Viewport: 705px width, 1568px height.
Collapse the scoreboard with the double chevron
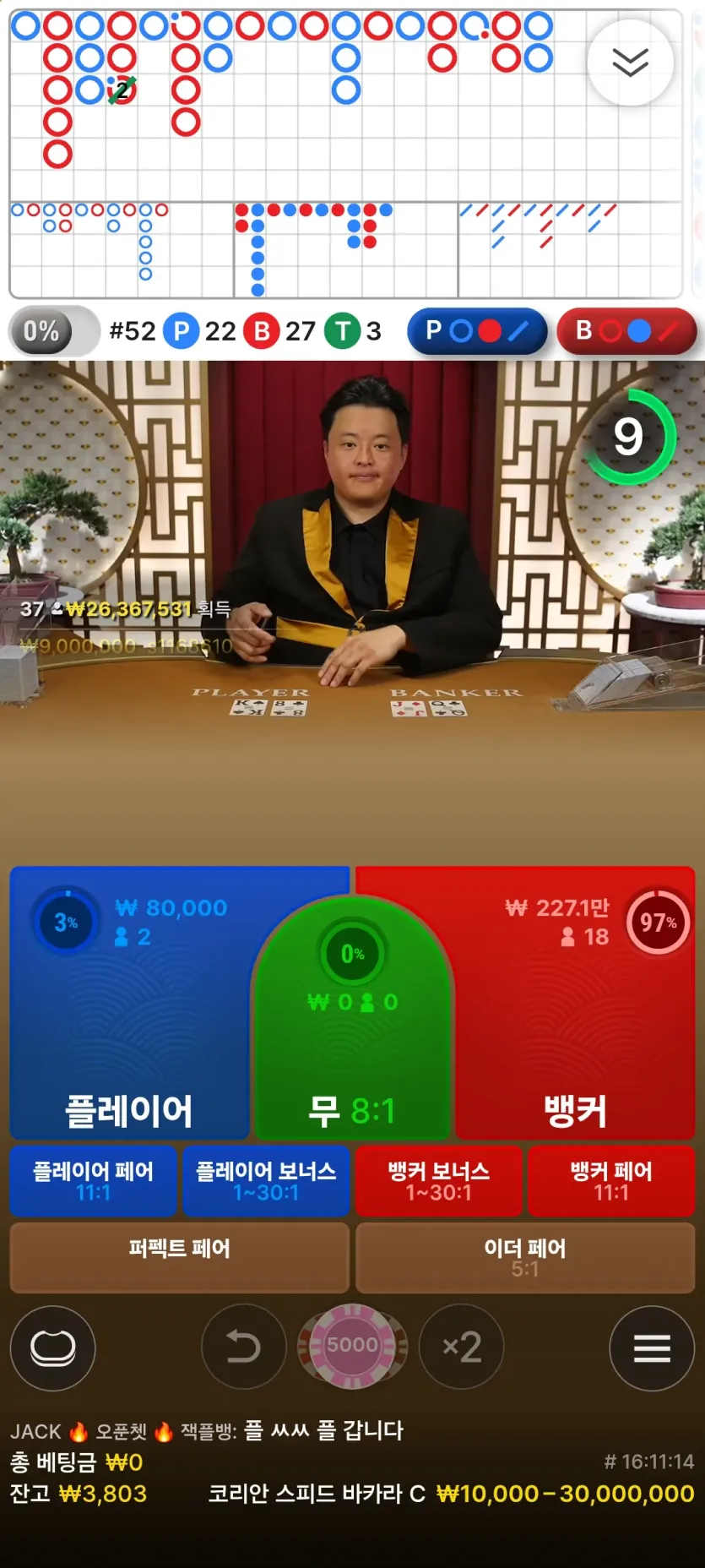(630, 63)
